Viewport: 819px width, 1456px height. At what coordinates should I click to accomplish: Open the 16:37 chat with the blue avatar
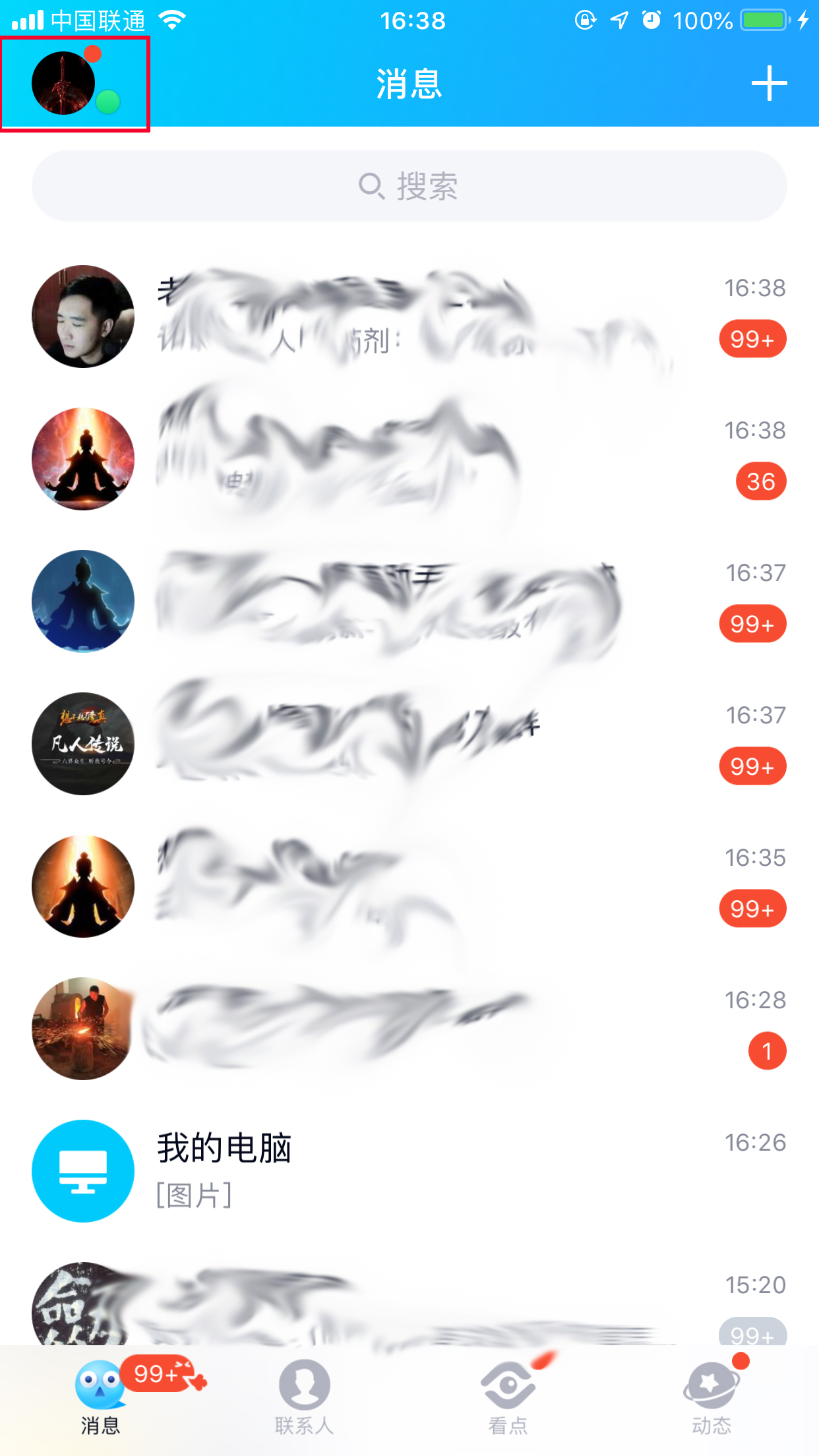tap(409, 601)
